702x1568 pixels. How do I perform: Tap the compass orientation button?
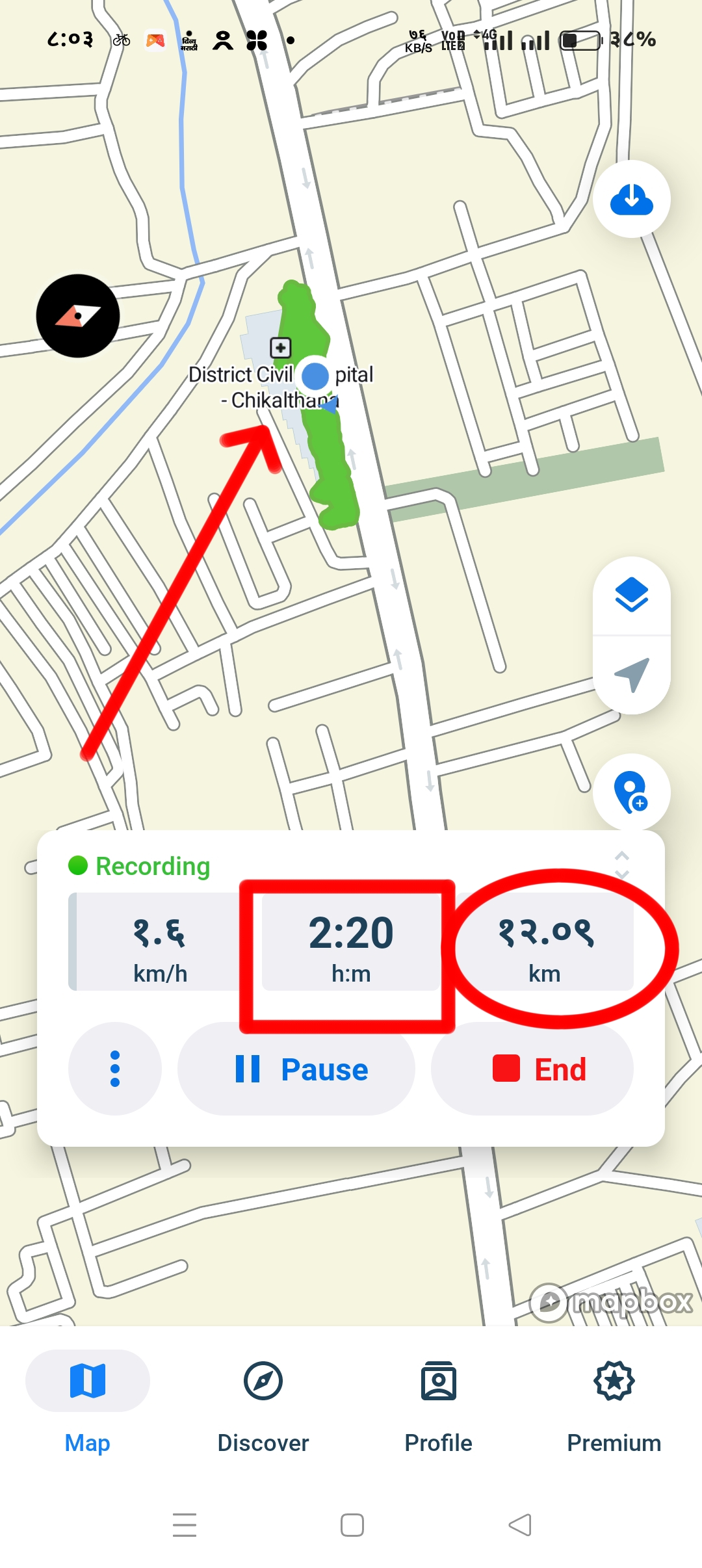coord(78,316)
